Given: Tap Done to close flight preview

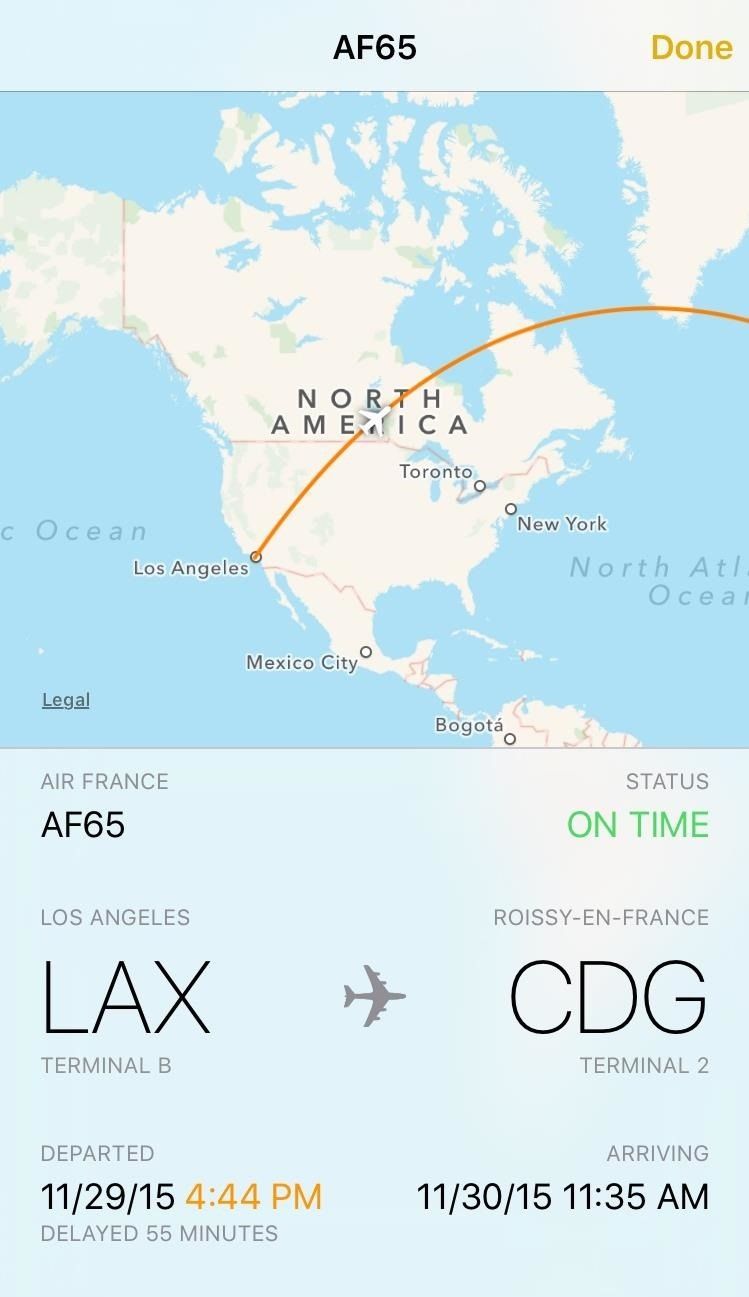Looking at the screenshot, I should pos(691,47).
